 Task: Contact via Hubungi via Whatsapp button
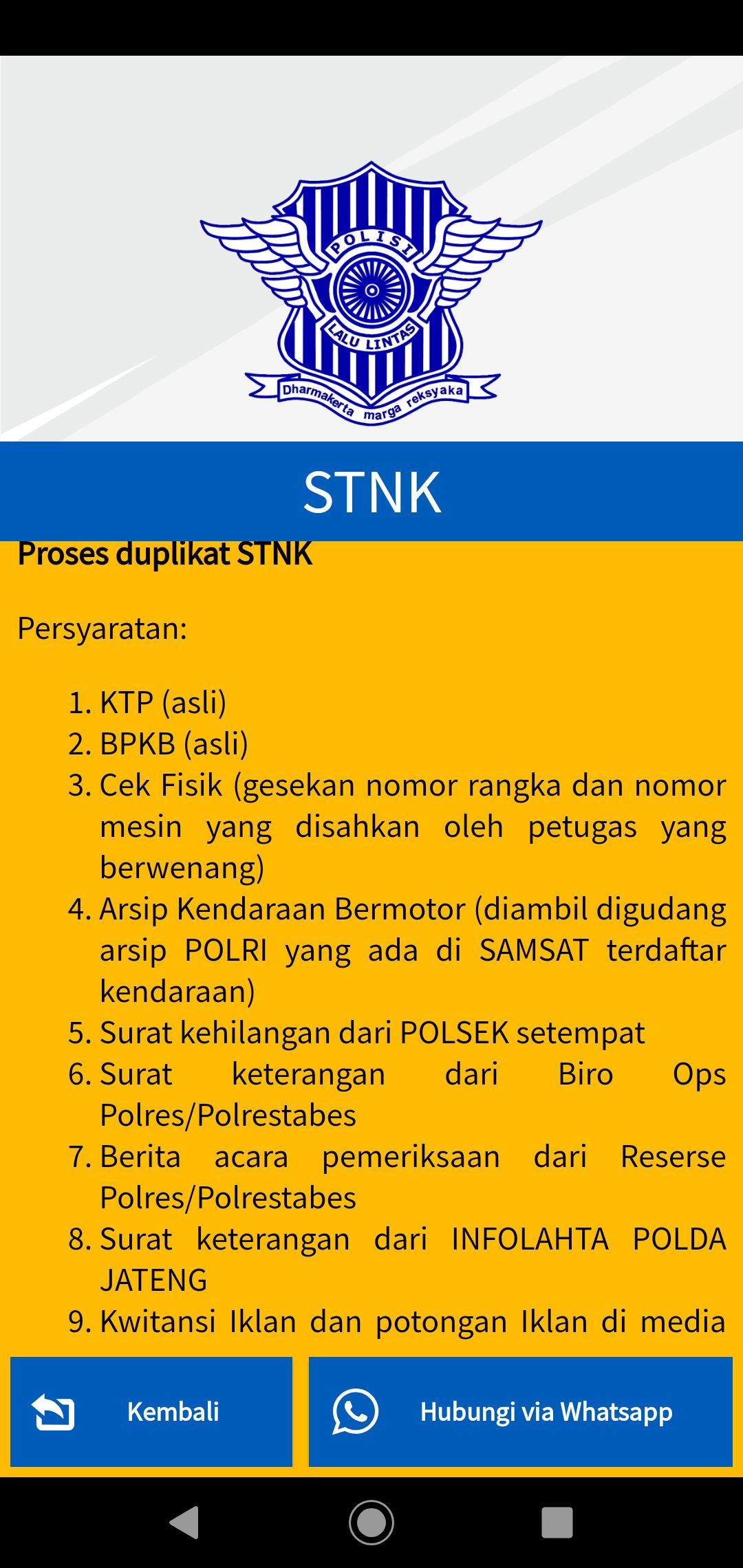(x=520, y=1411)
